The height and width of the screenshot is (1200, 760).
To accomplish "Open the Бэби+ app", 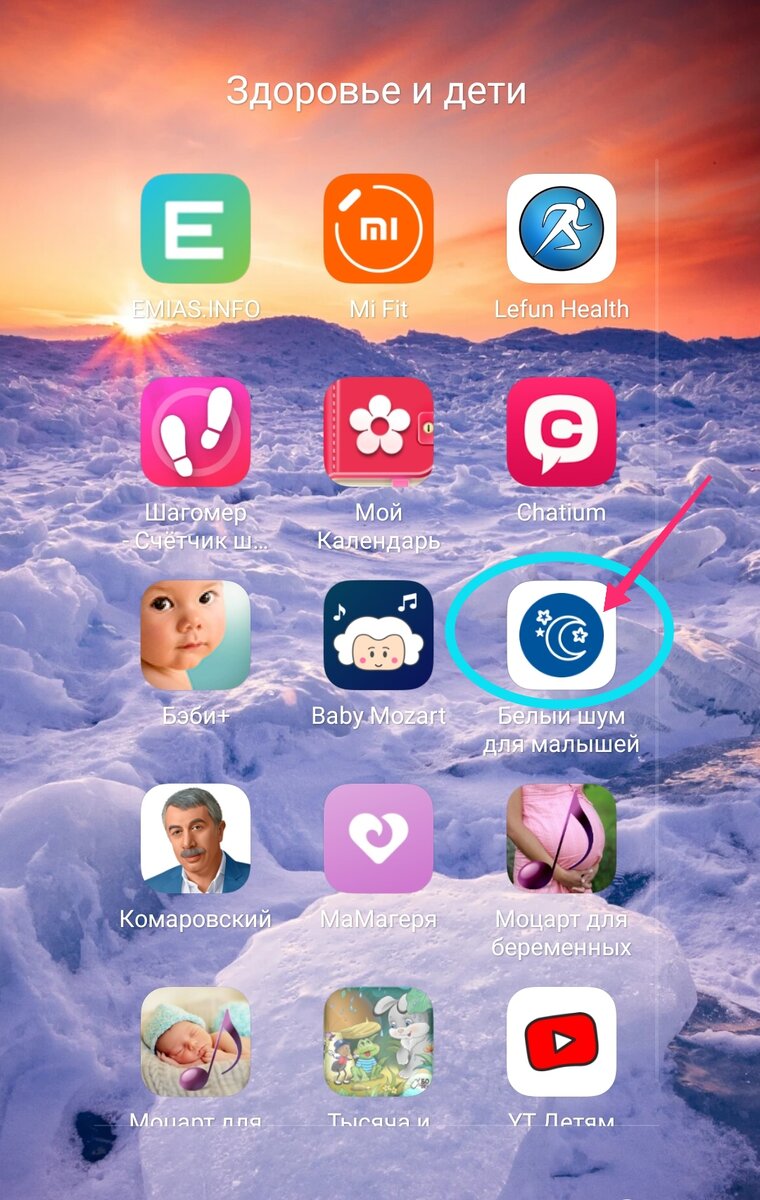I will (195, 635).
